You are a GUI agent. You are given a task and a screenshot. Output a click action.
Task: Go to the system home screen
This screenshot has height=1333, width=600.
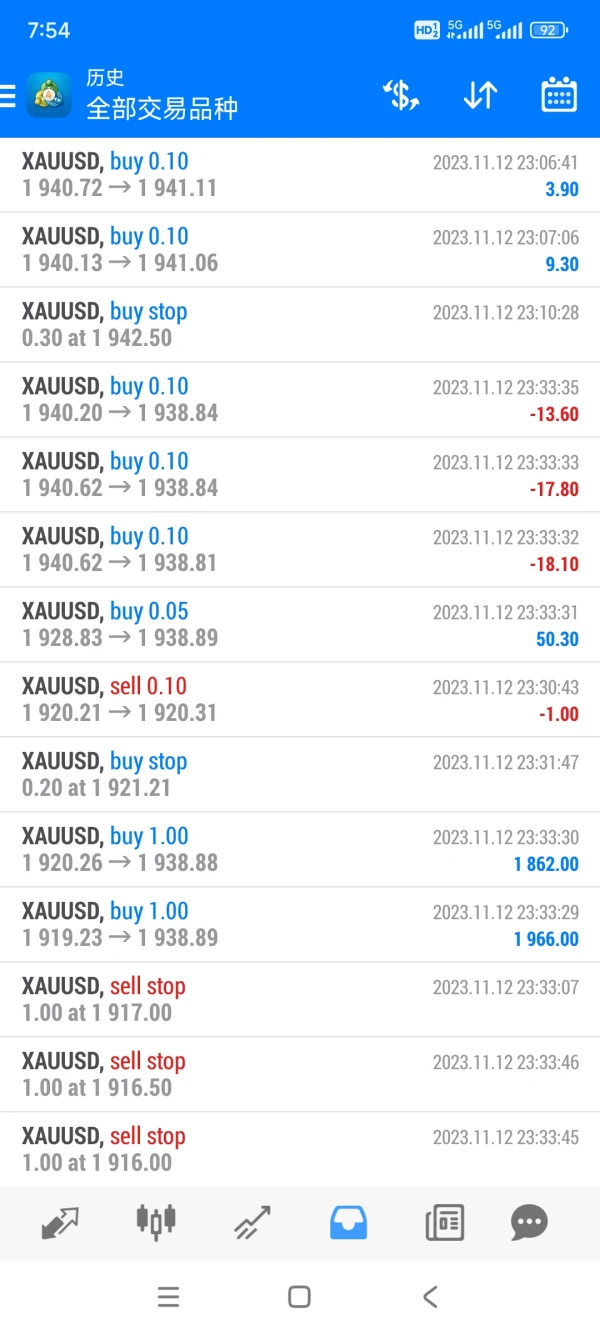[299, 1297]
